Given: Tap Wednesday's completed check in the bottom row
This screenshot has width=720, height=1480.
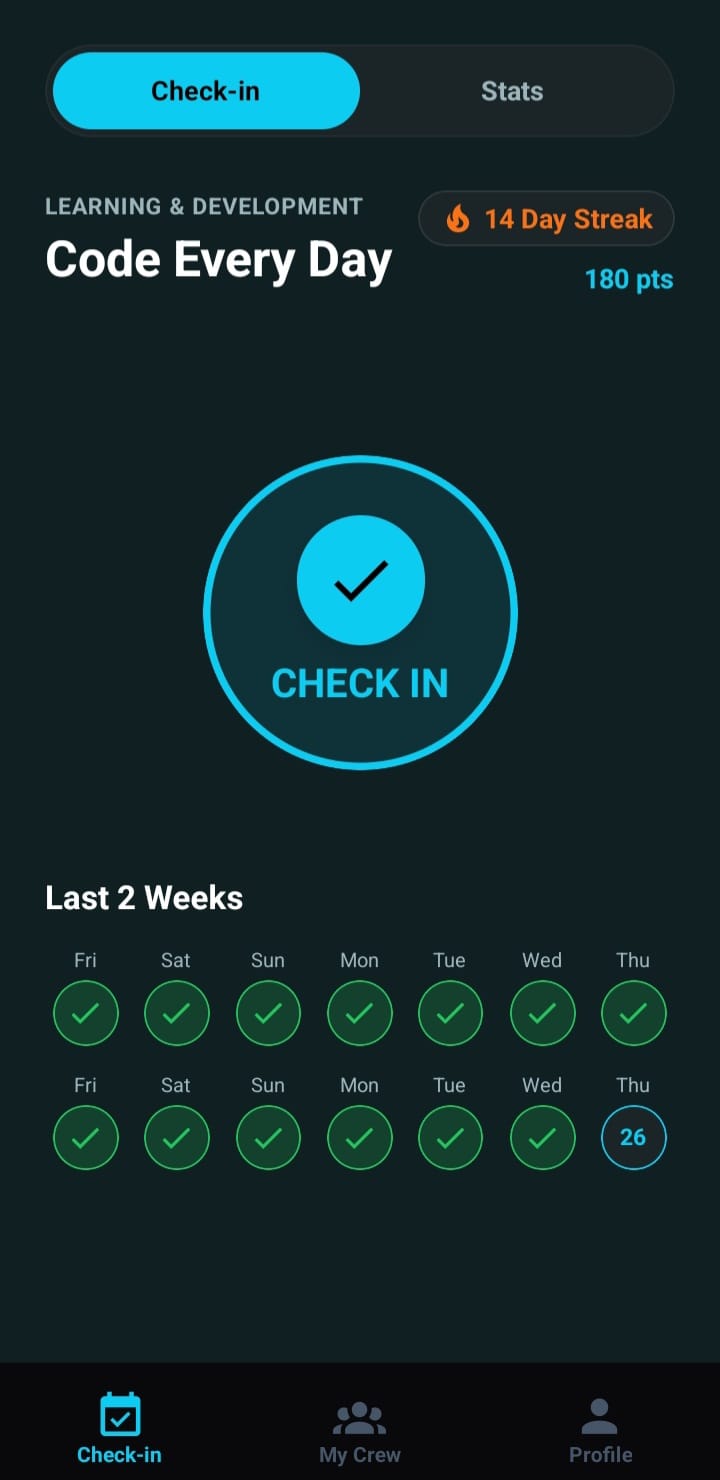Looking at the screenshot, I should [541, 1137].
